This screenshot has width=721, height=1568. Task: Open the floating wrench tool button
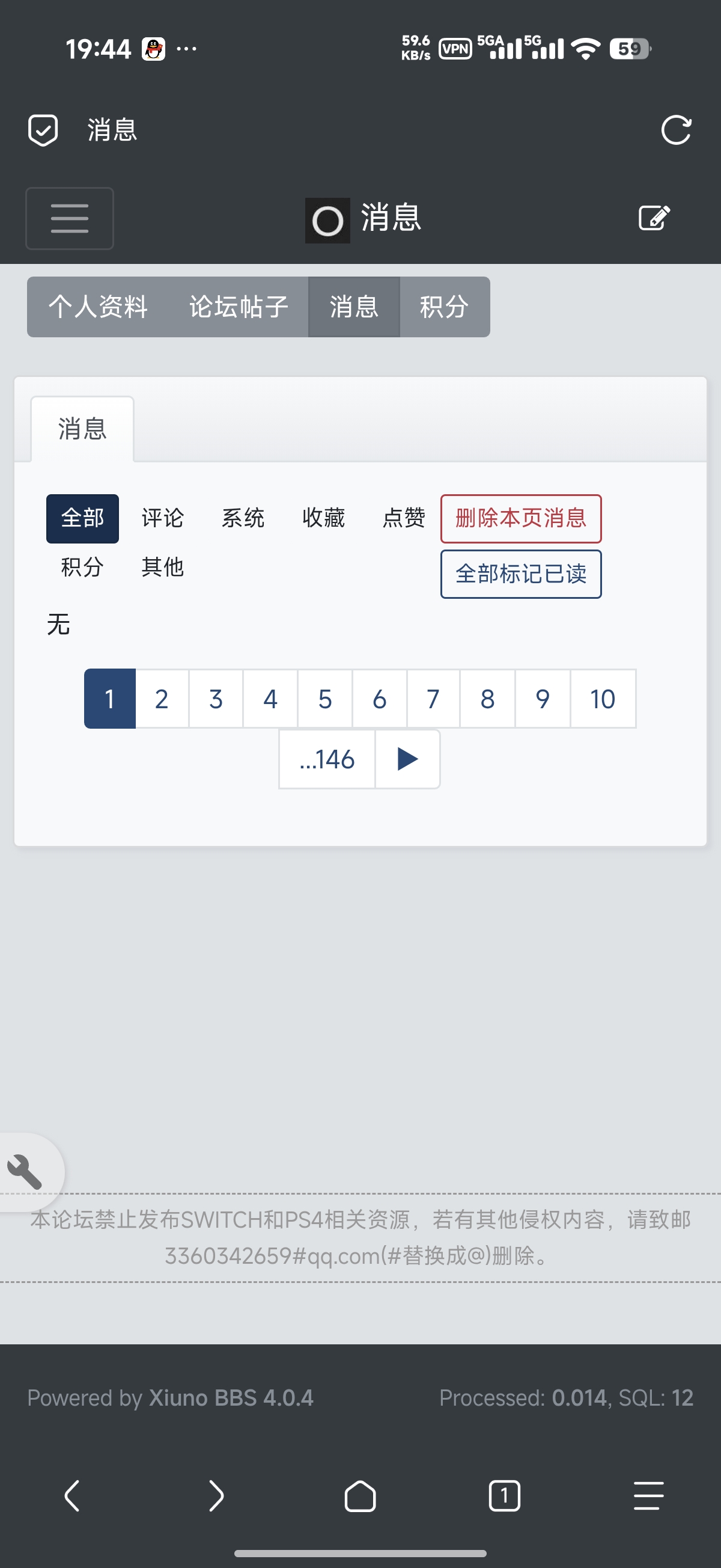tap(26, 1171)
